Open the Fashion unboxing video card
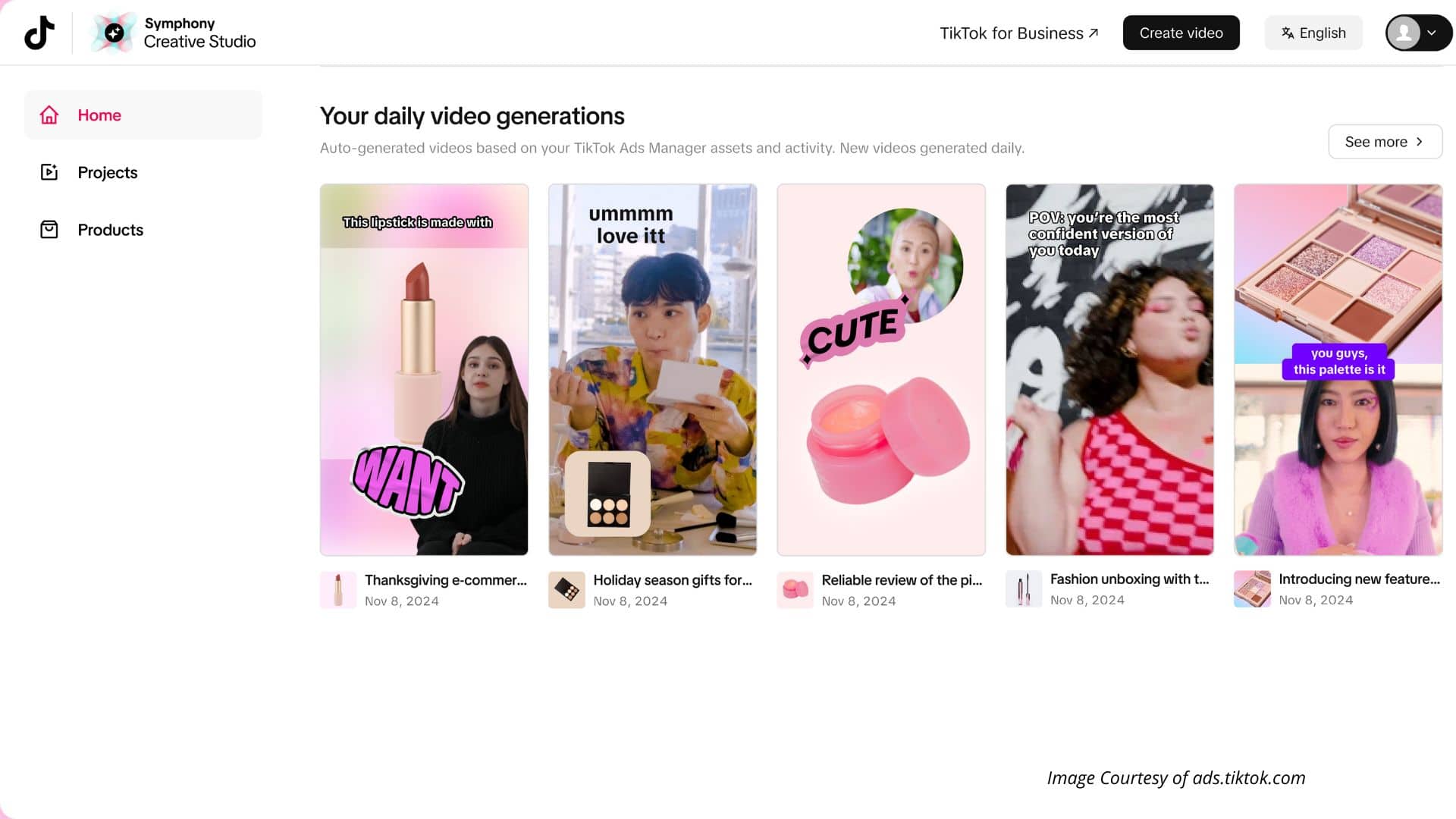 tap(1109, 369)
